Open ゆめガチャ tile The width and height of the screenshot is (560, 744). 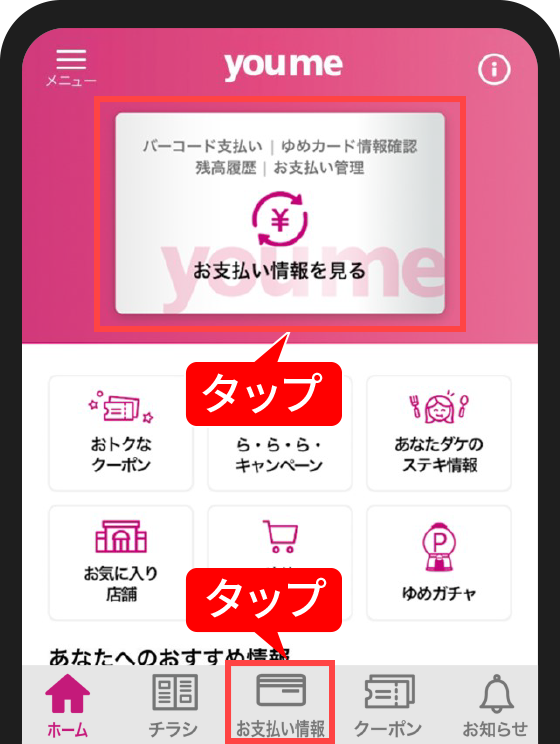point(439,563)
